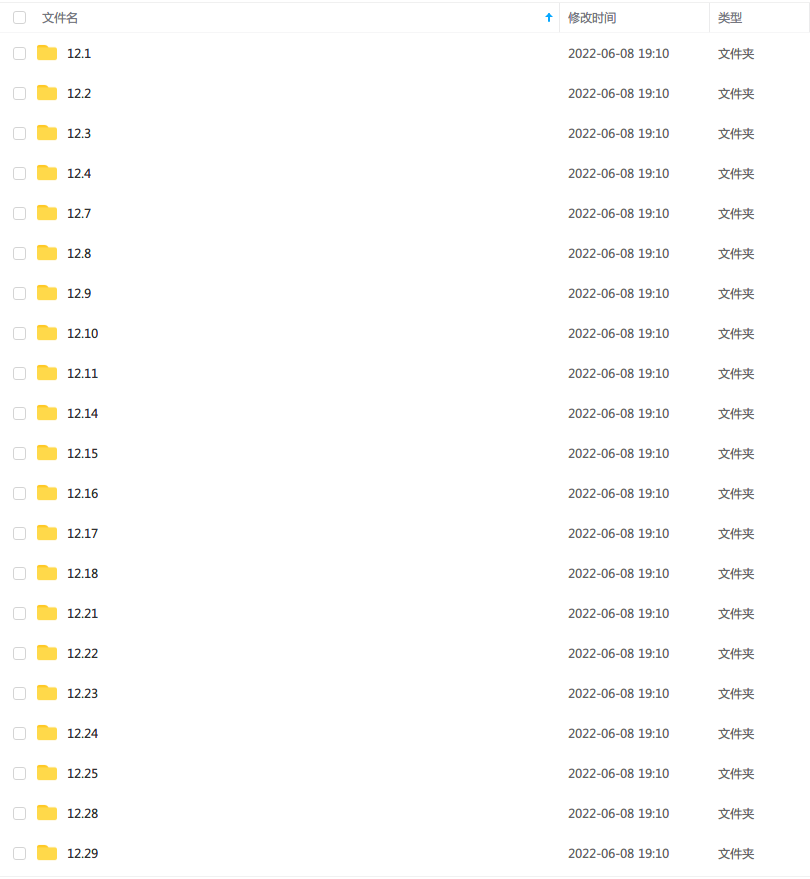Viewport: 810px width, 879px height.
Task: Open the folder named 12.1
Action: pos(77,53)
